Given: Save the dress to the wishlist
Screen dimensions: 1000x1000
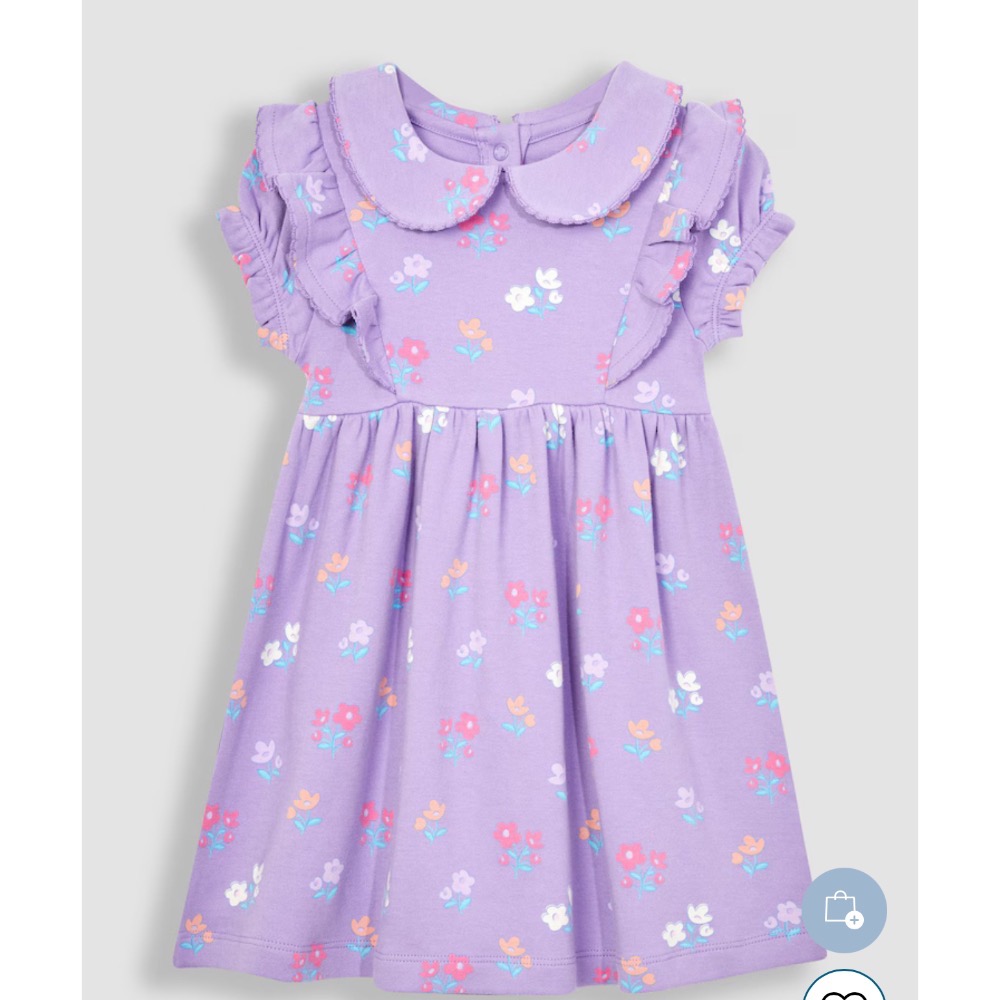Looking at the screenshot, I should [x=843, y=989].
